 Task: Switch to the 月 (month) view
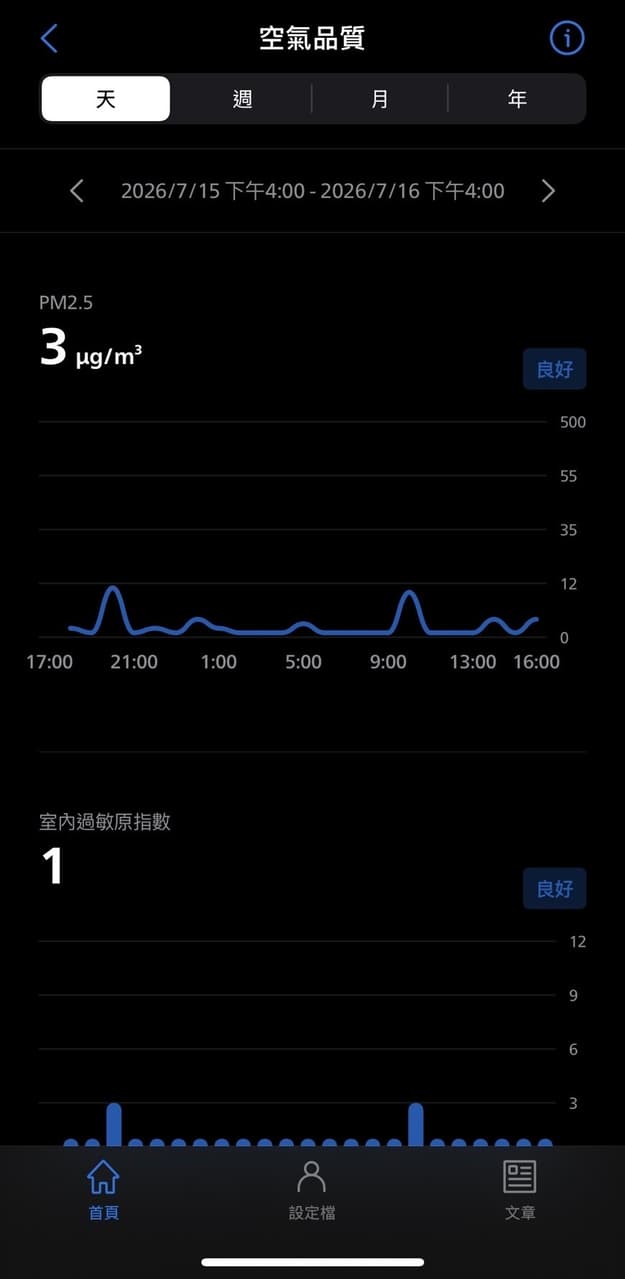click(380, 99)
